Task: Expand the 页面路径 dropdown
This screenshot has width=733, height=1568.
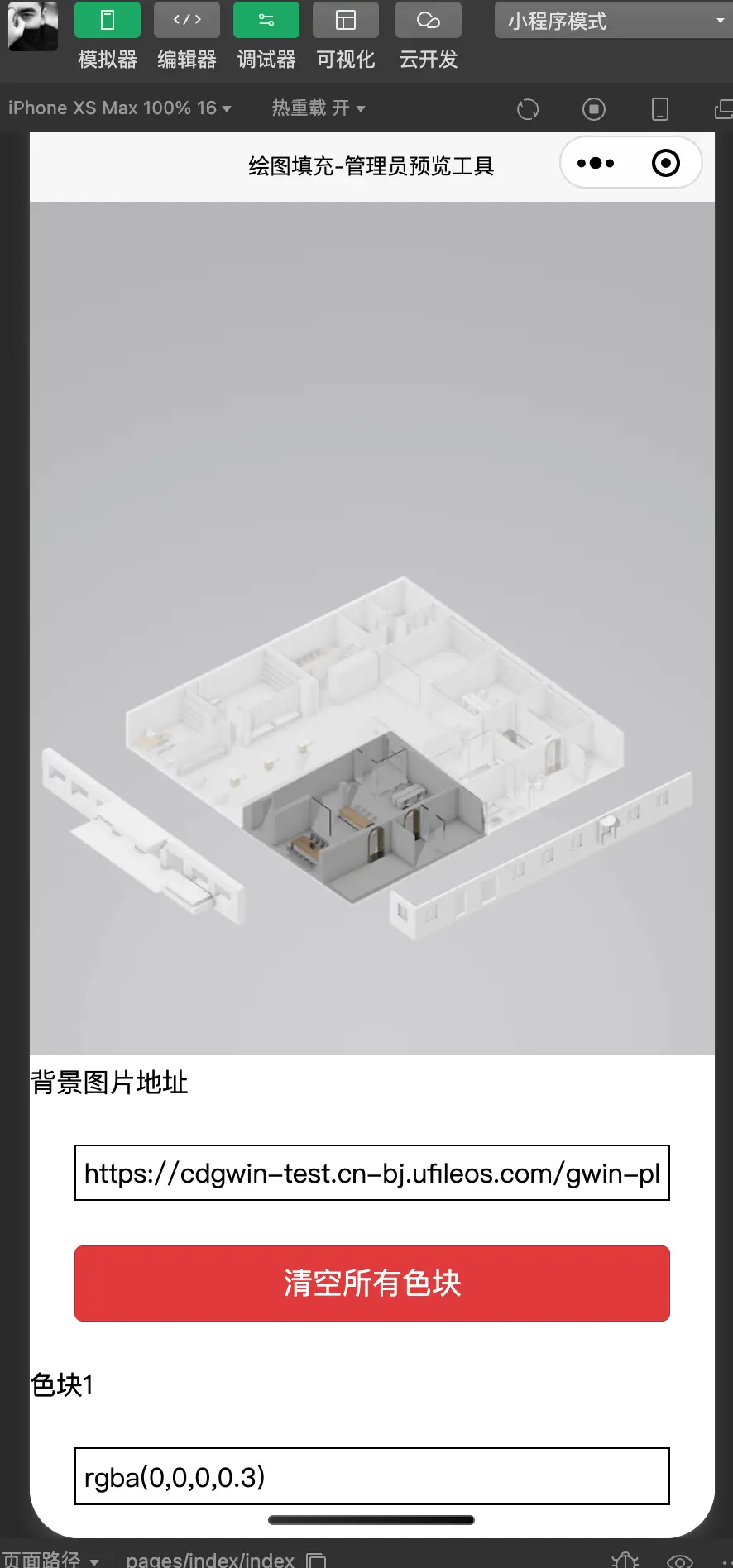Action: [x=51, y=1560]
